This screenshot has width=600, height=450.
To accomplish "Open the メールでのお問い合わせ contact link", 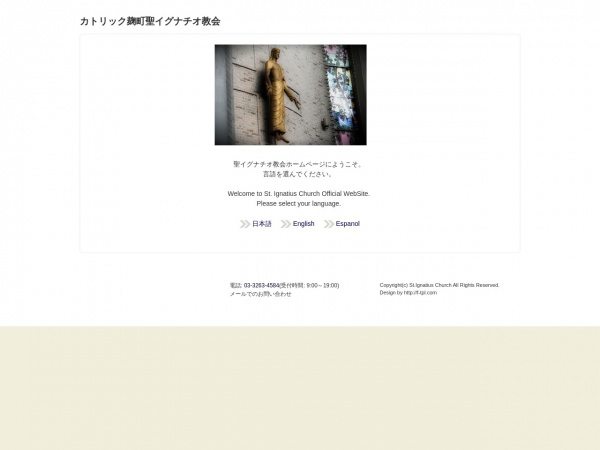I will [261, 294].
